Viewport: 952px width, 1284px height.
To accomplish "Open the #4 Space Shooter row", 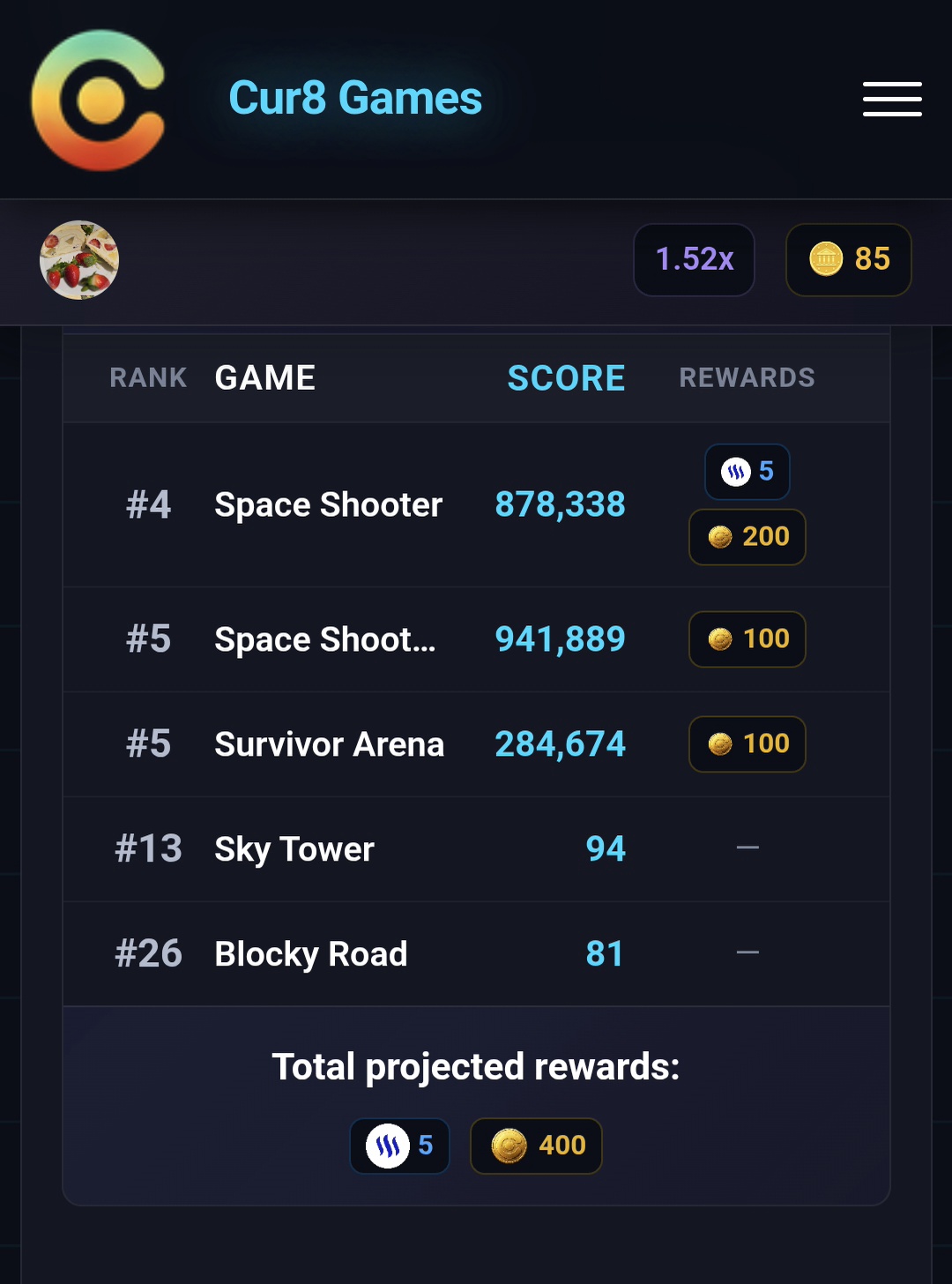I will click(476, 505).
